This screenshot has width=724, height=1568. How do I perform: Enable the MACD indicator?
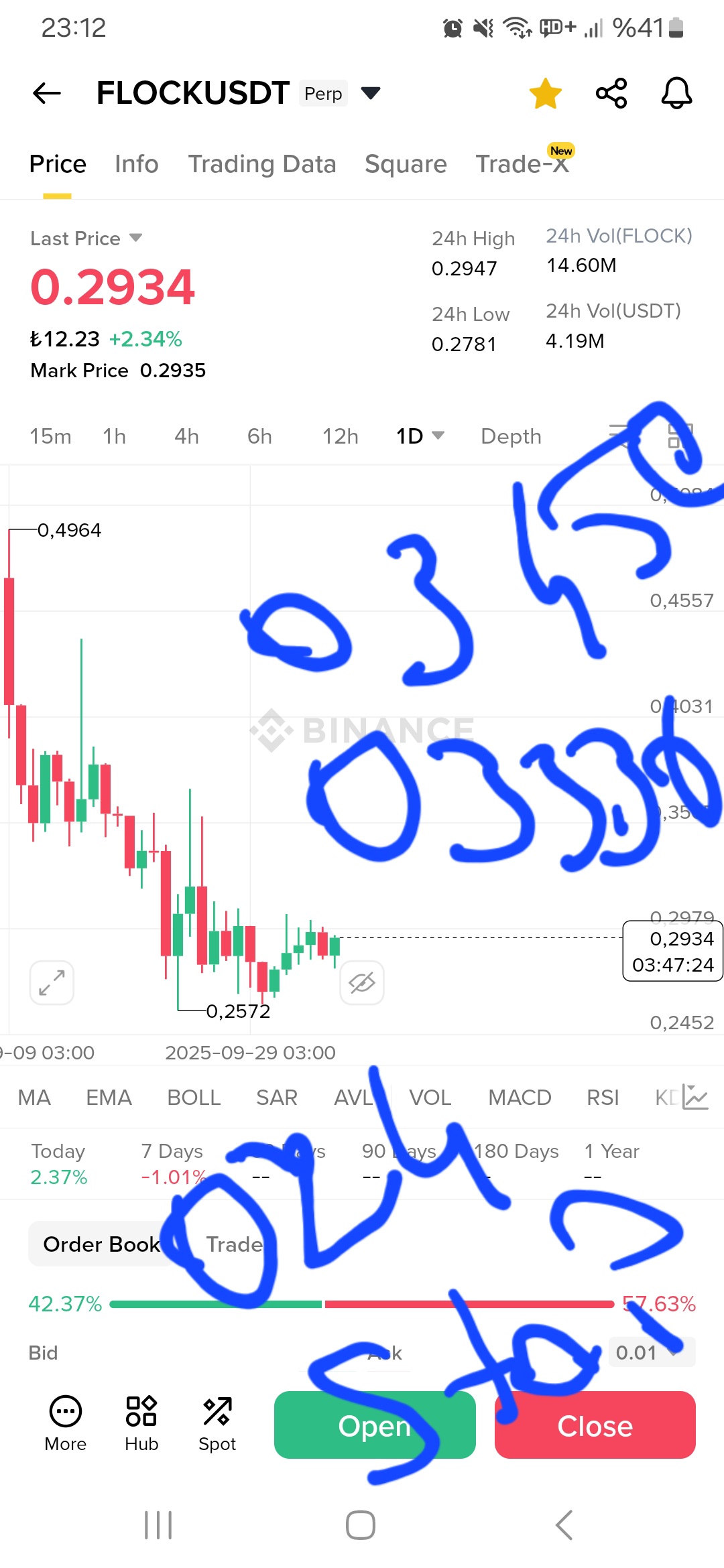520,1098
